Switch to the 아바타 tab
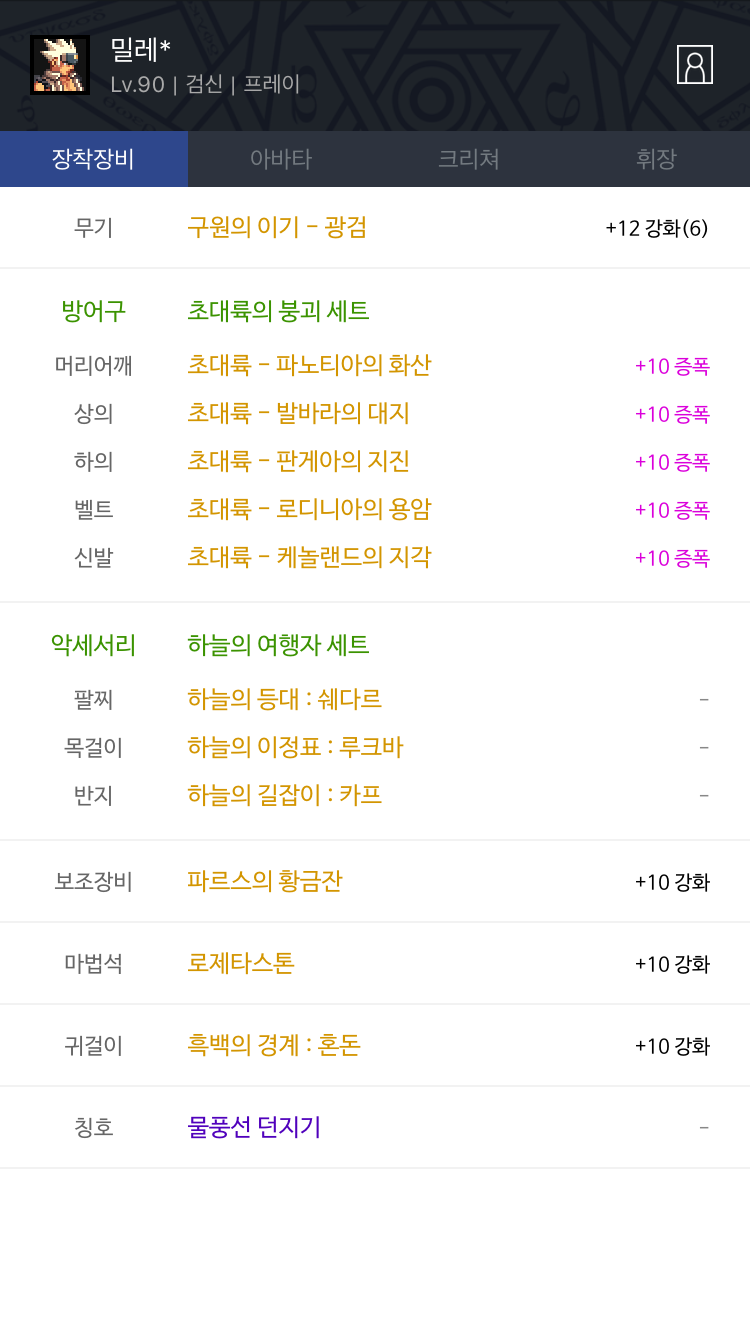 281,159
